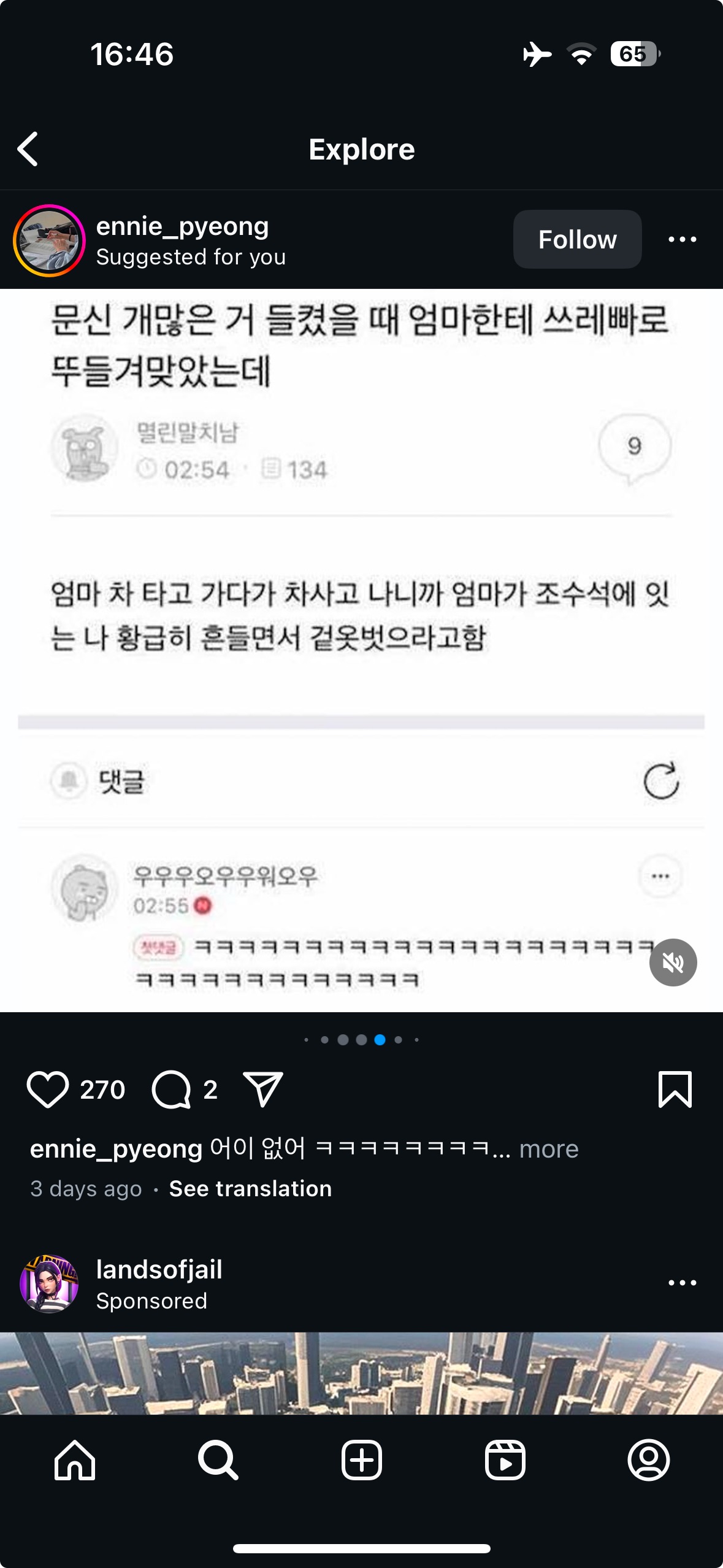Viewport: 723px width, 1568px height.
Task: Unmute the post audio
Action: (x=673, y=963)
